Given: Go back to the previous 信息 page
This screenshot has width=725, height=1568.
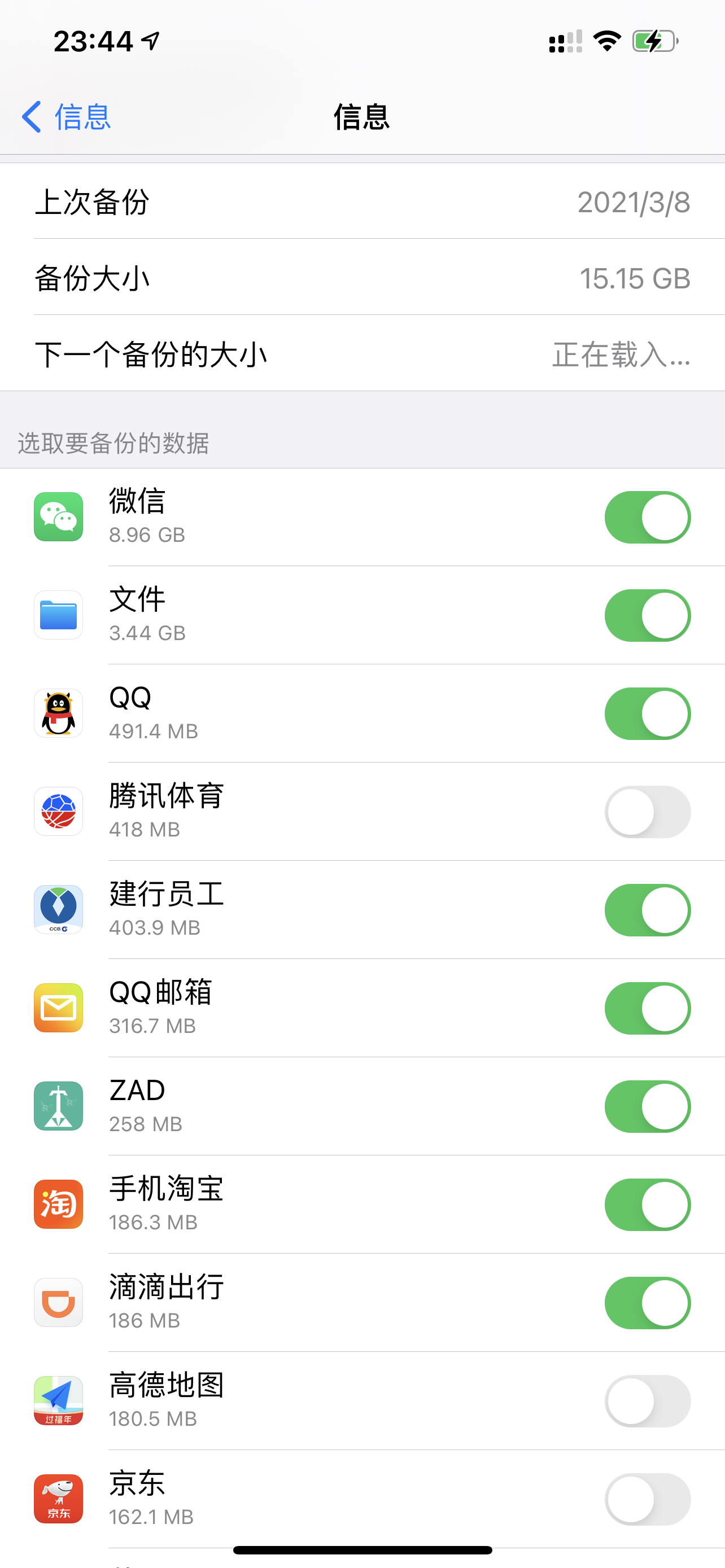Looking at the screenshot, I should 65,116.
